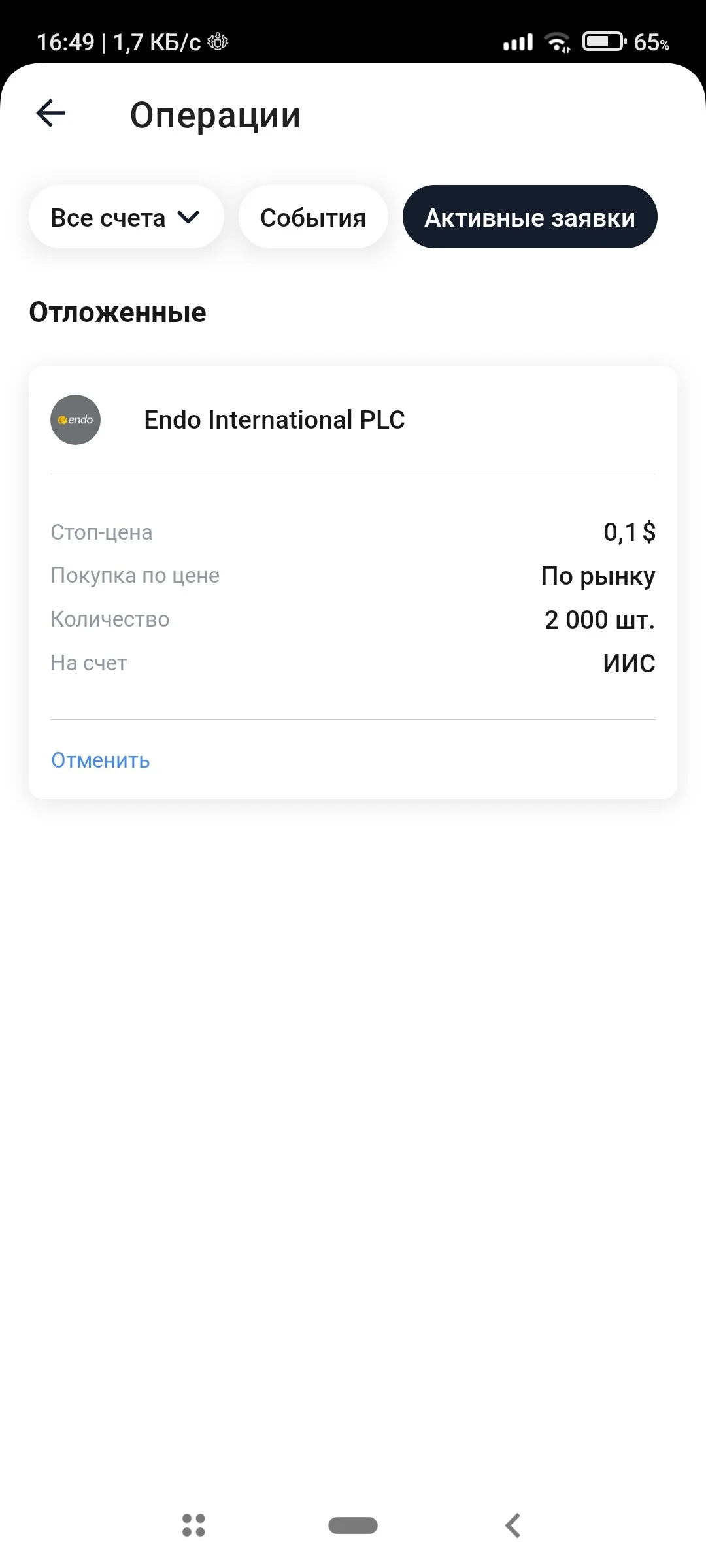Expand the Все счета account dropdown
This screenshot has height=1568, width=706.
tap(126, 217)
